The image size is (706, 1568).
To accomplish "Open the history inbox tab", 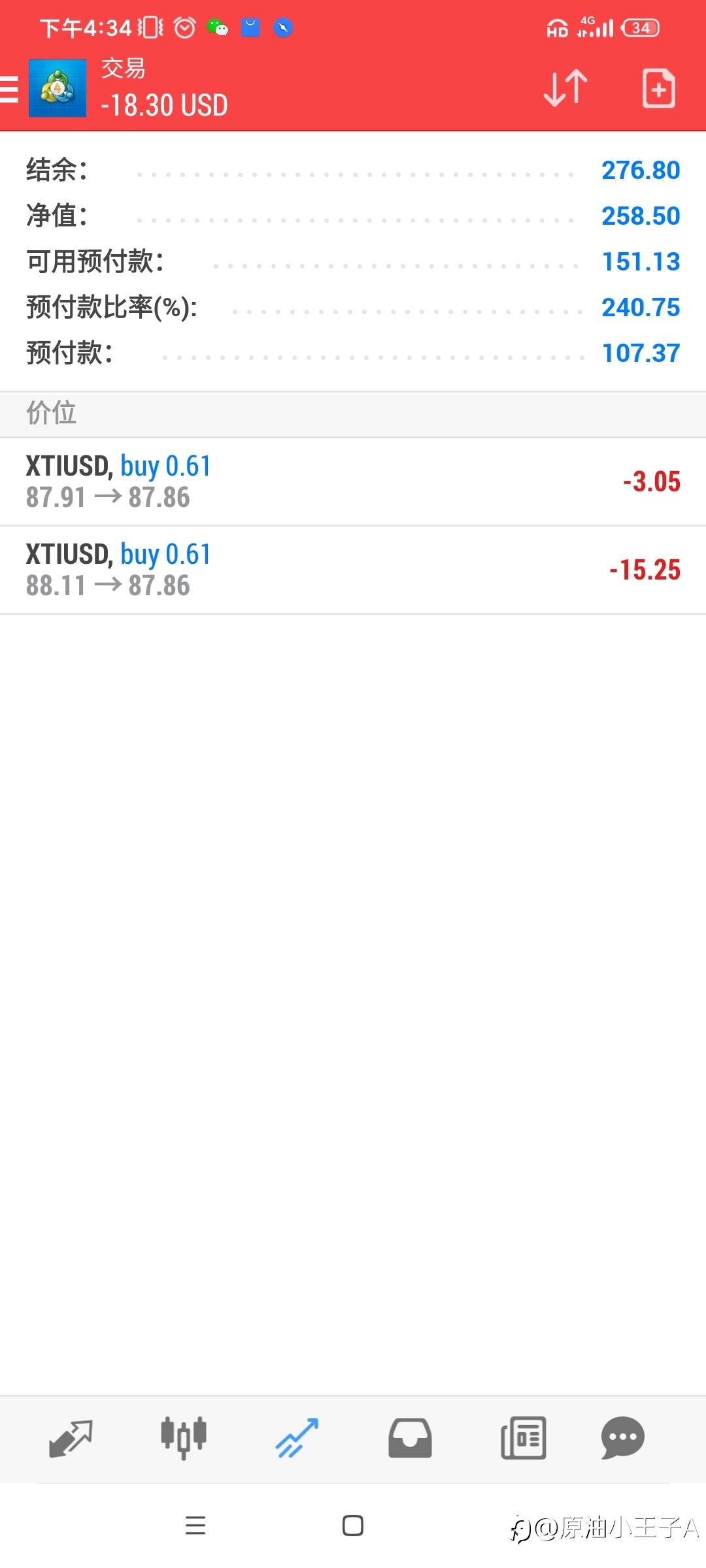I will [410, 1438].
